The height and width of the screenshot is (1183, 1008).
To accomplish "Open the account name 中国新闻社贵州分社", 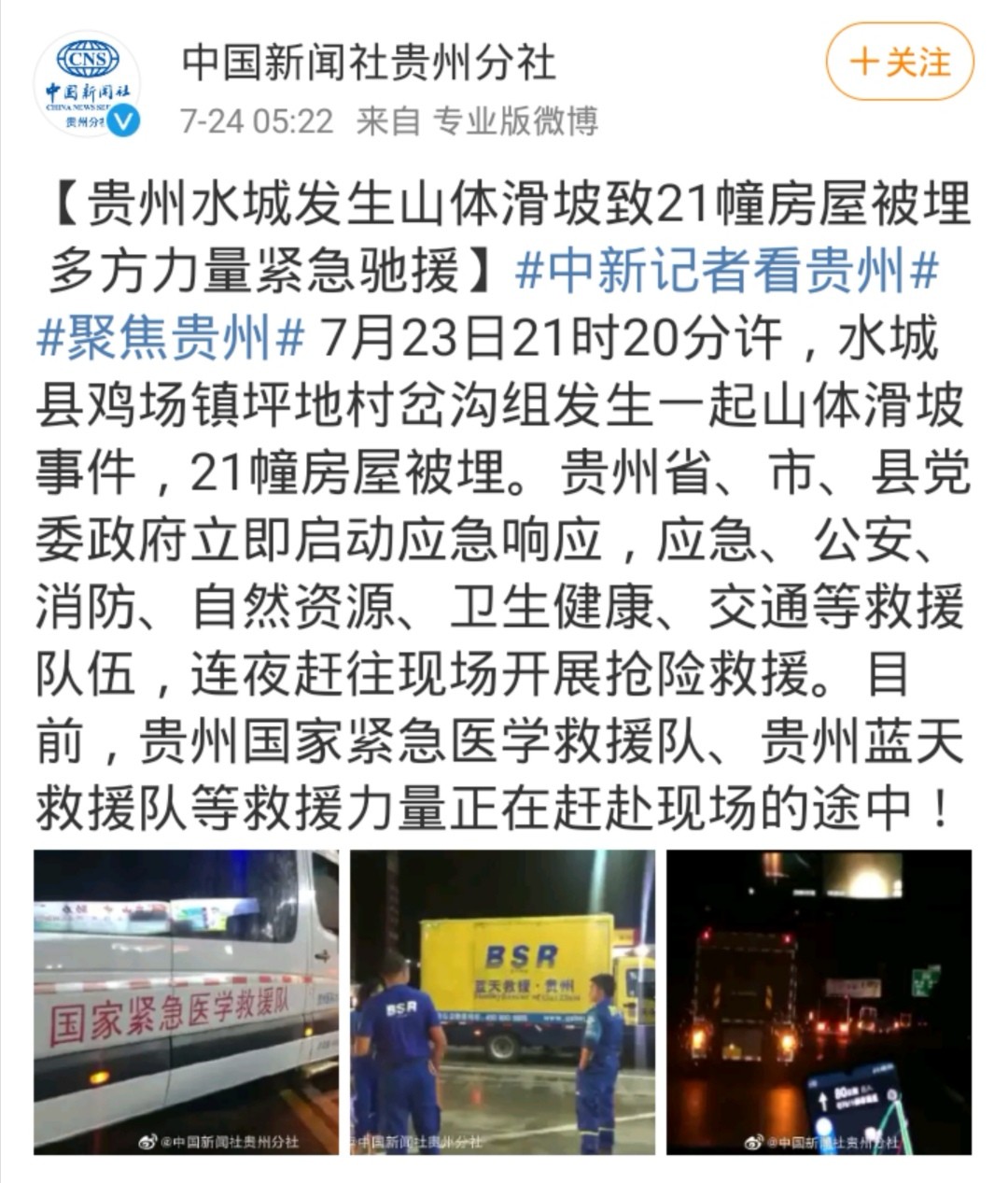I will pos(369,63).
